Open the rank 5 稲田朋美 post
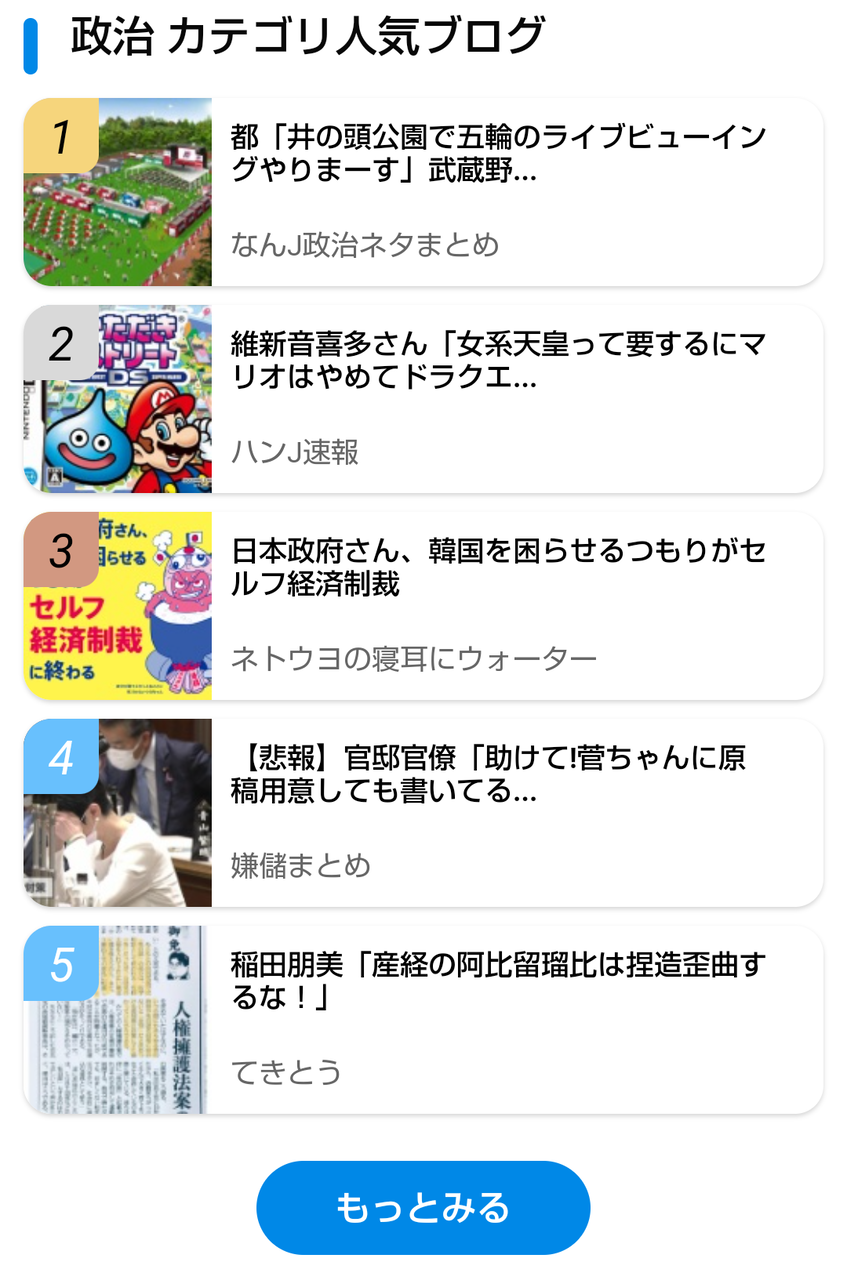 [498, 982]
